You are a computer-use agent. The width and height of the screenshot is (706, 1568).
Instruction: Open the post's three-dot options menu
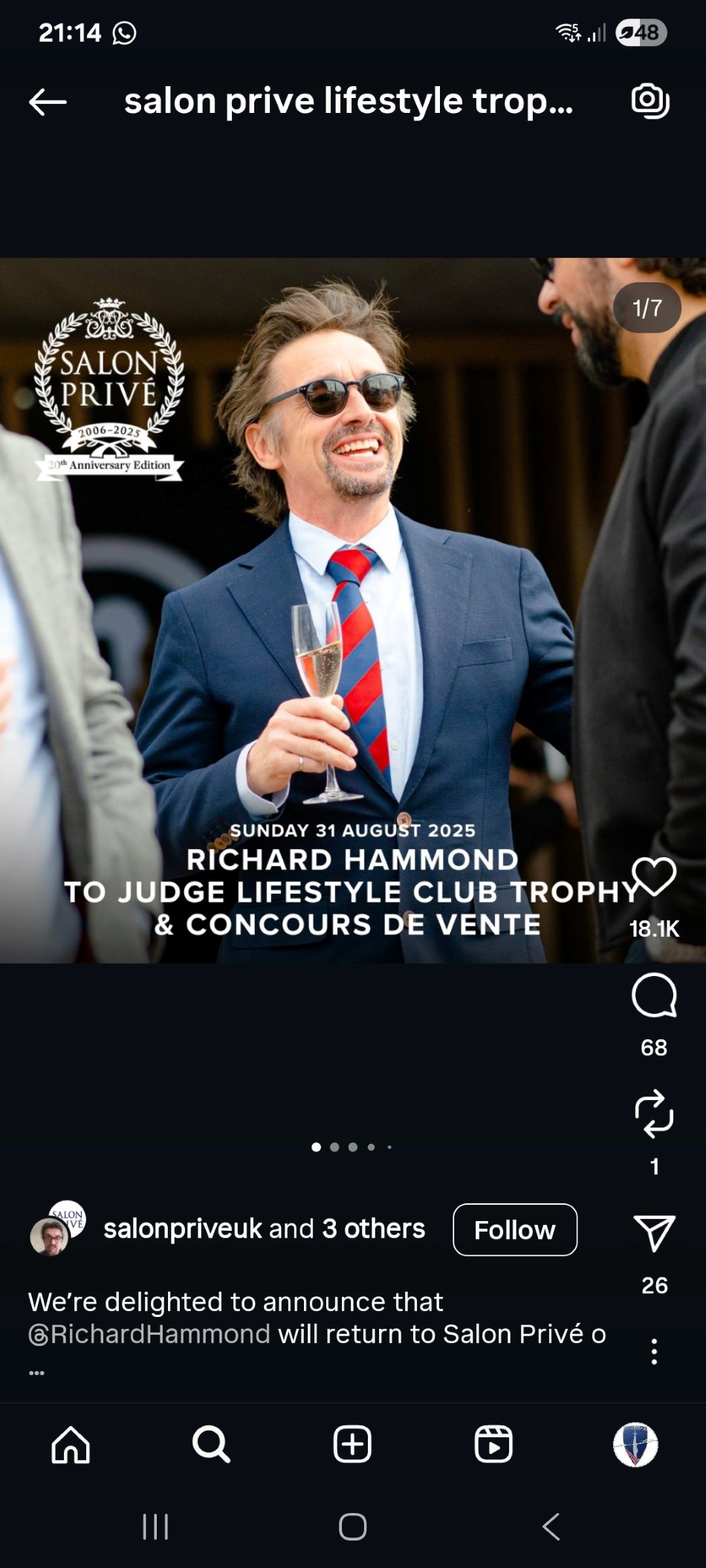pos(654,1352)
